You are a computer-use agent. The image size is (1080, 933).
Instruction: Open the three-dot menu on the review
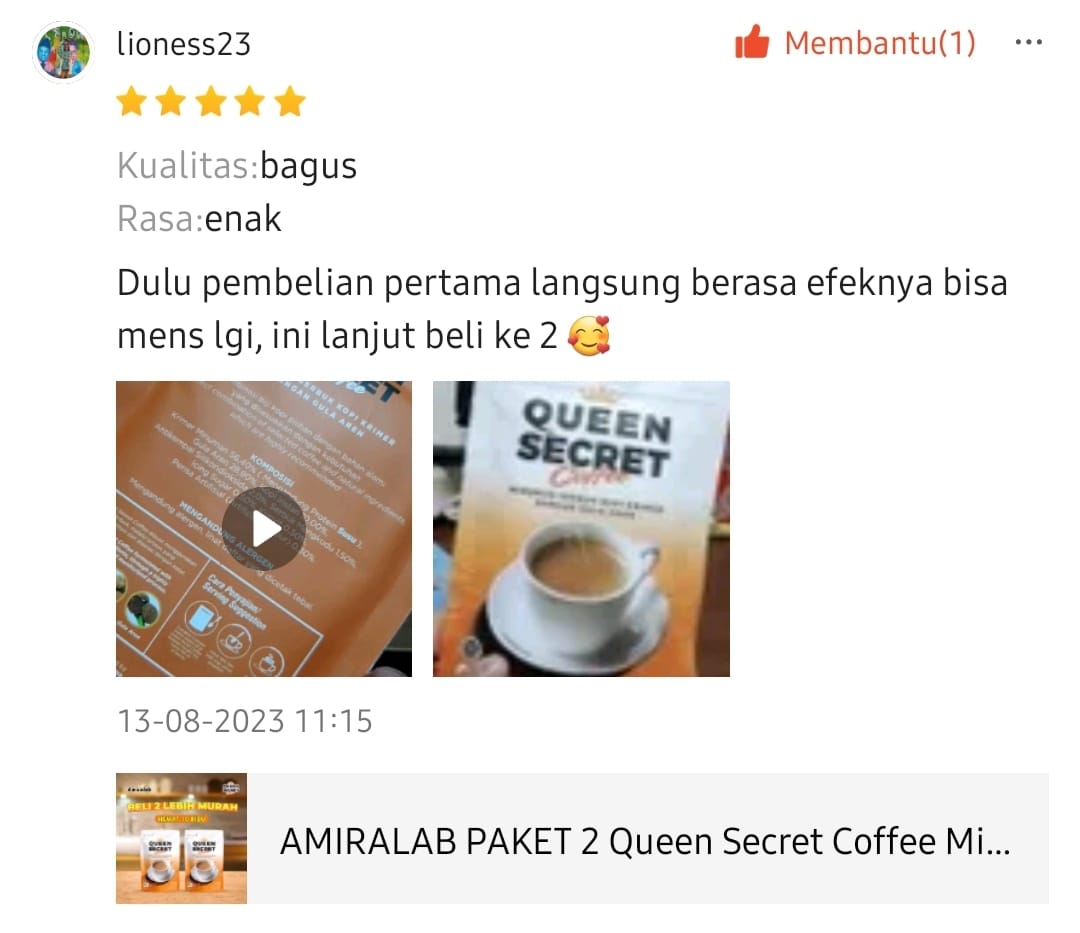[x=1028, y=44]
